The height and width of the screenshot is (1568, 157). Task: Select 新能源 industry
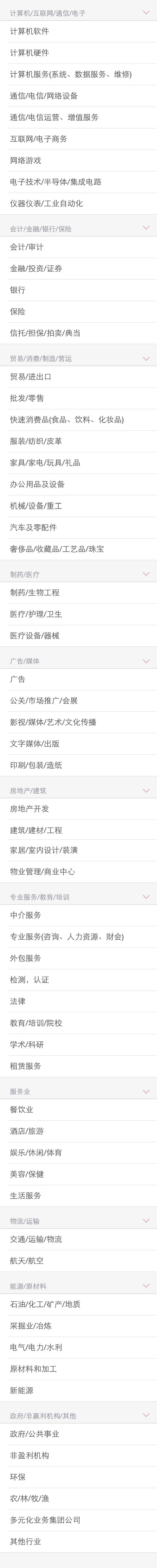coord(21,1390)
